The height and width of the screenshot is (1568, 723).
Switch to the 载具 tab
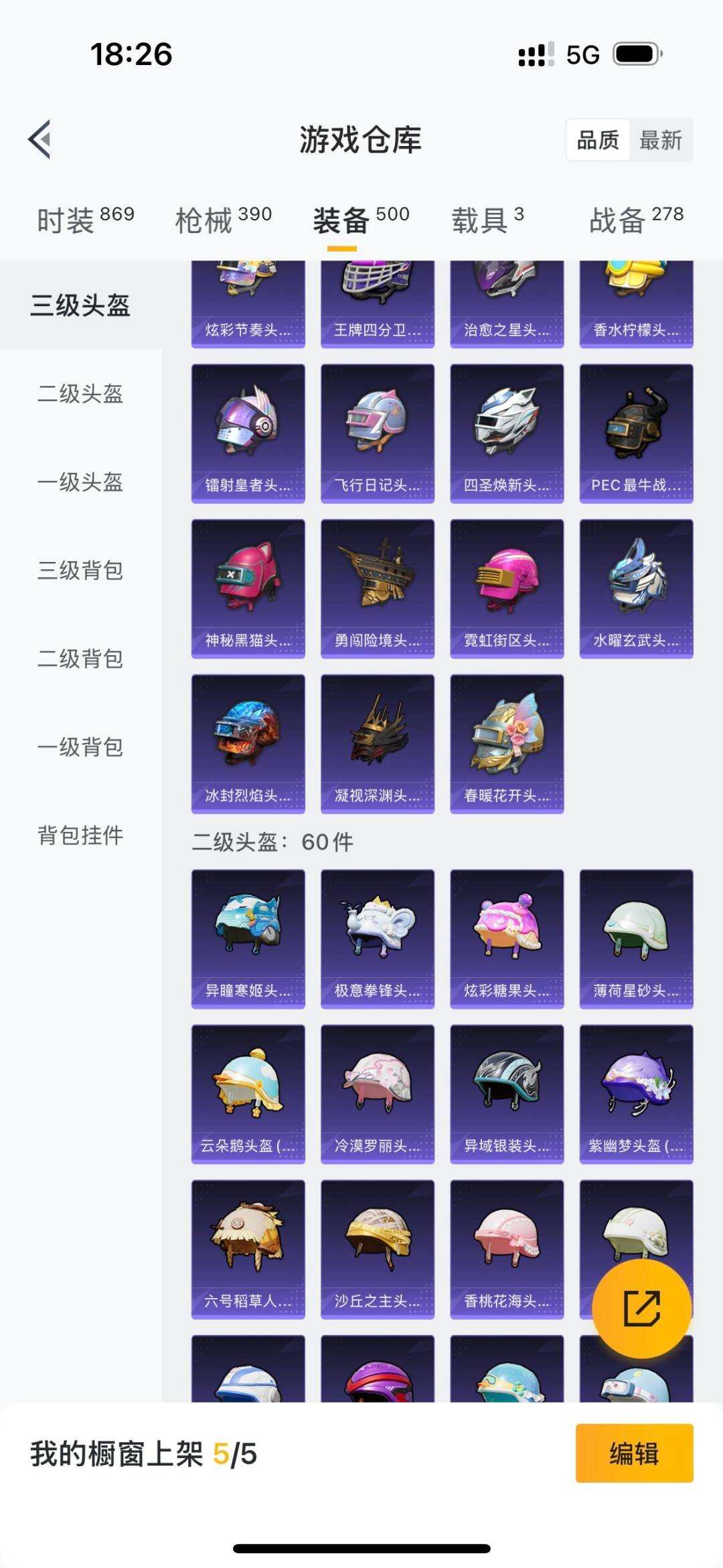tap(487, 220)
